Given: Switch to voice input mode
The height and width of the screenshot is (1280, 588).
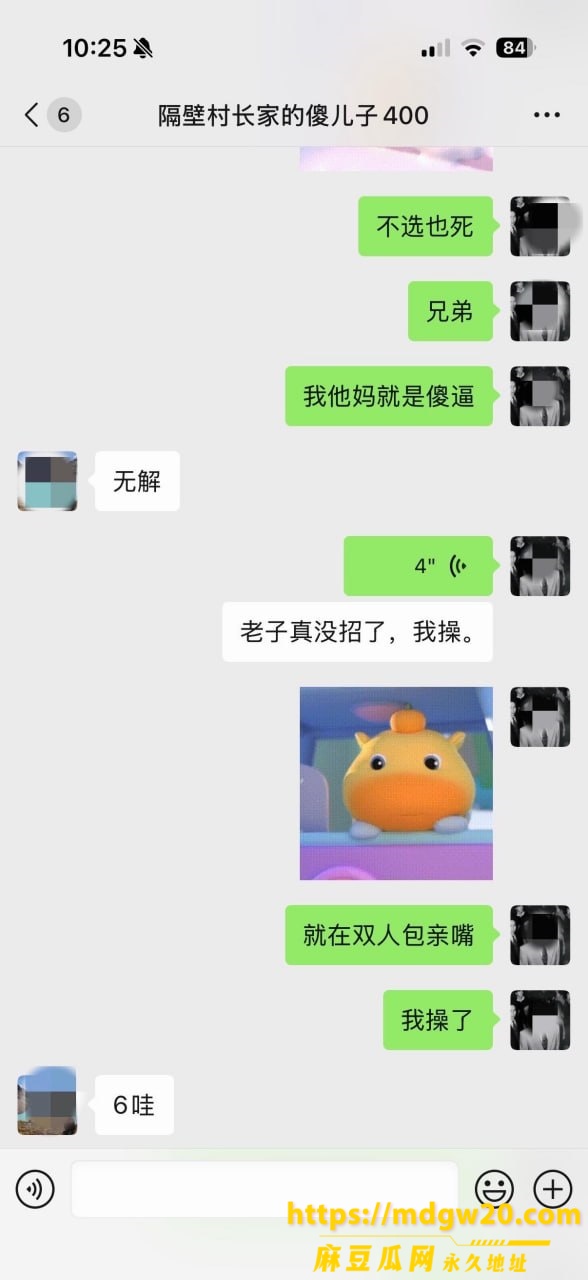Looking at the screenshot, I should tap(35, 1189).
